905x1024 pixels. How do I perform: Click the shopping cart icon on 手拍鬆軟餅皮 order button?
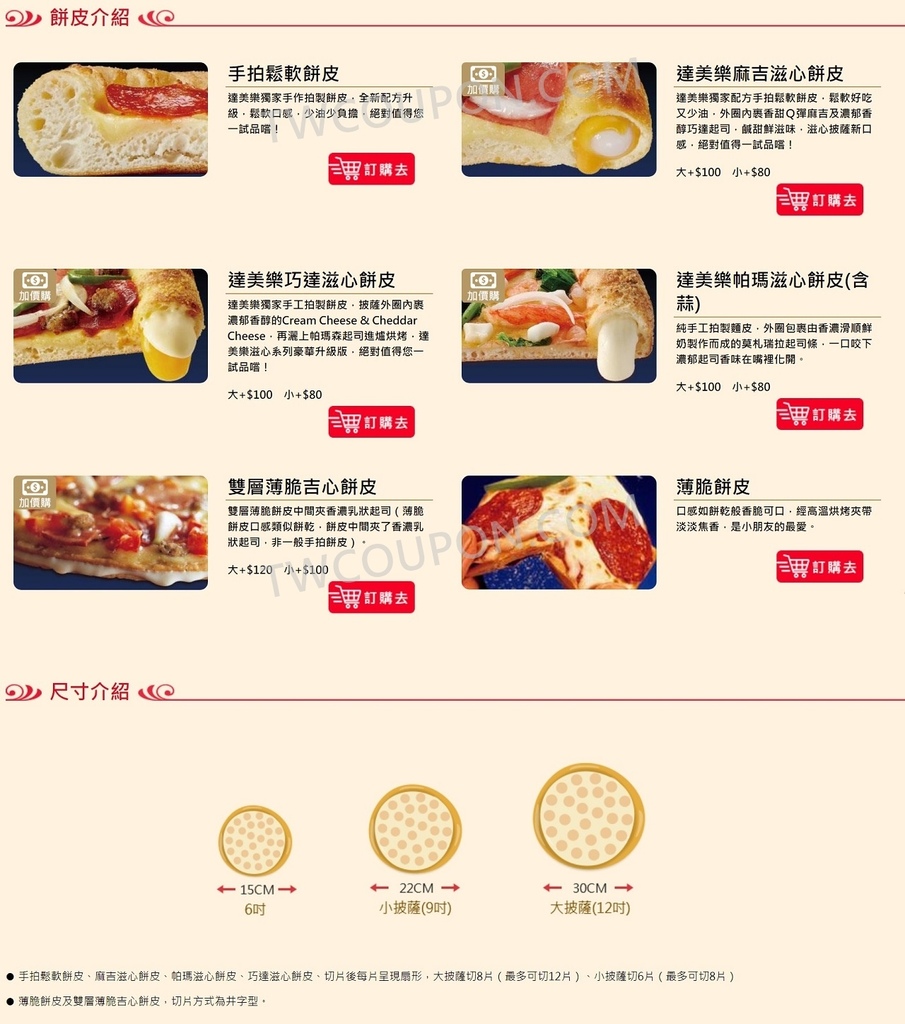(x=345, y=169)
